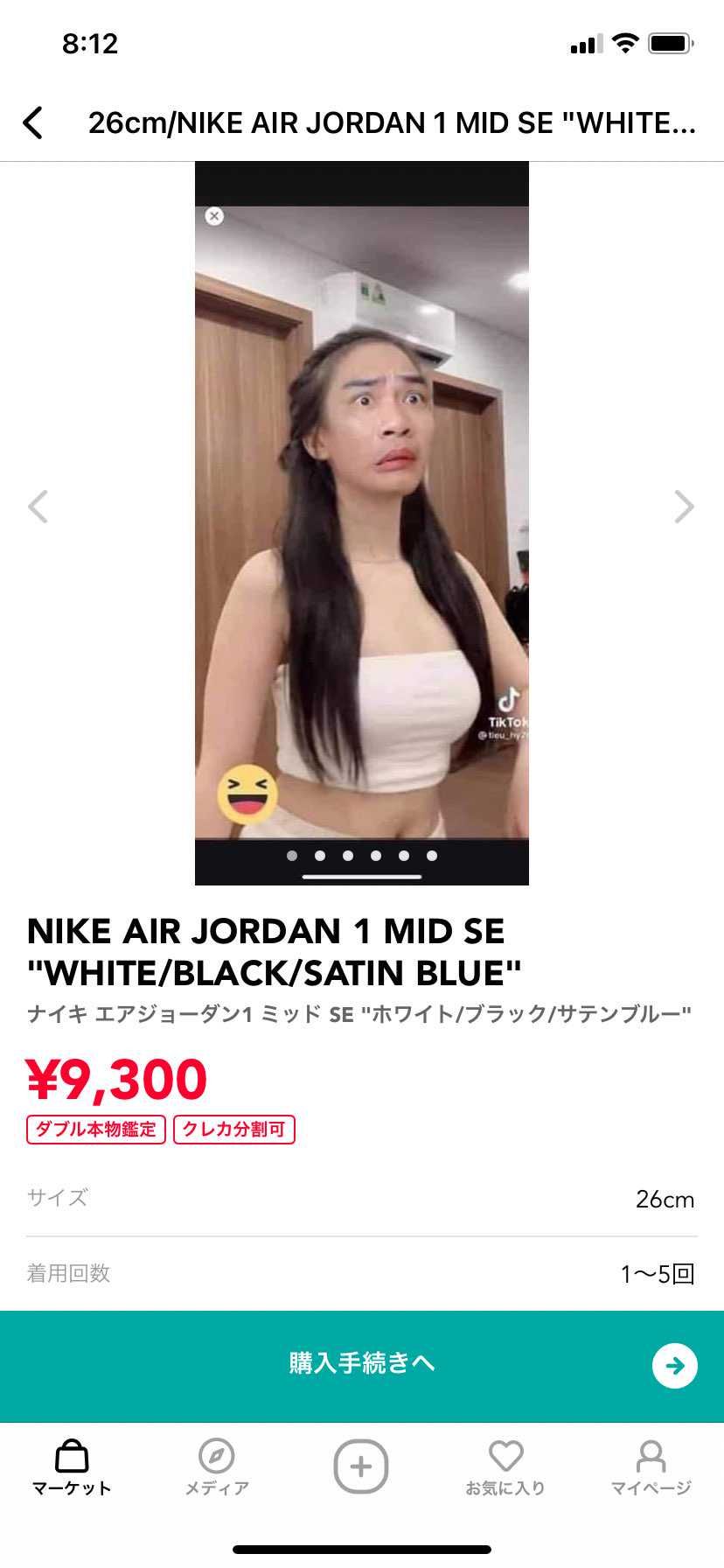
Task: Tap the ¥9,300 price text
Action: click(116, 1078)
